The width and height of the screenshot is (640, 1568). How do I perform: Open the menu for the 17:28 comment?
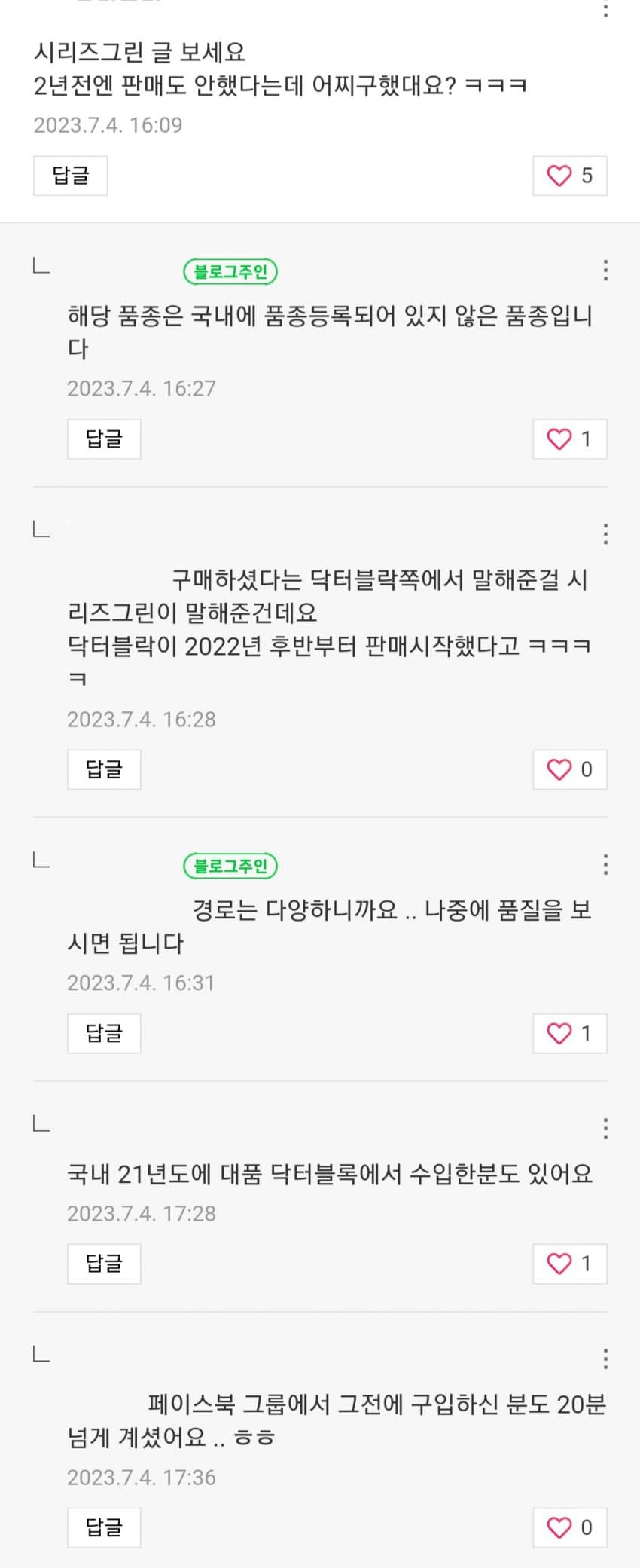click(605, 1129)
